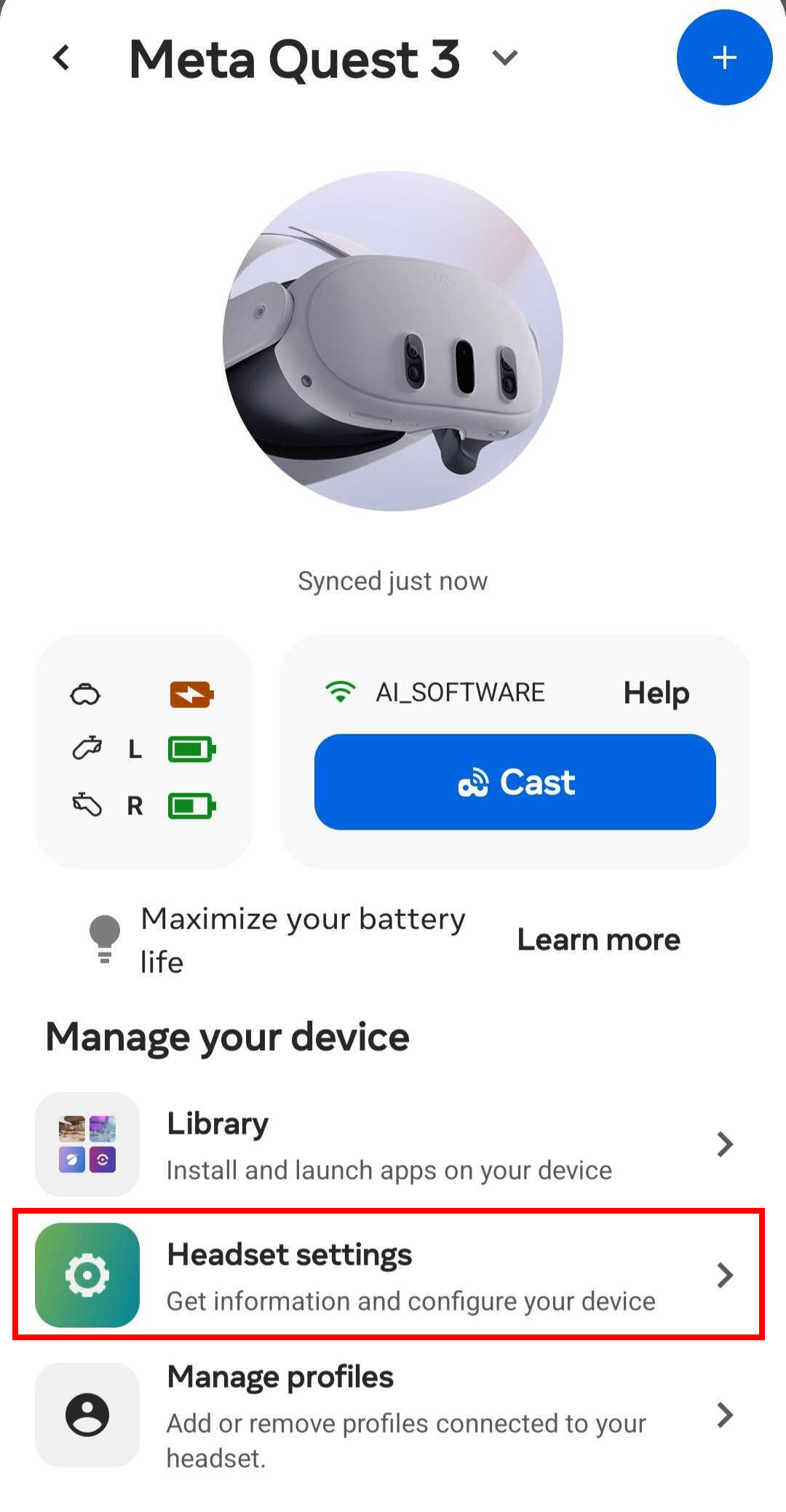Select the right controller battery icon
This screenshot has width=786, height=1512.
[x=191, y=805]
